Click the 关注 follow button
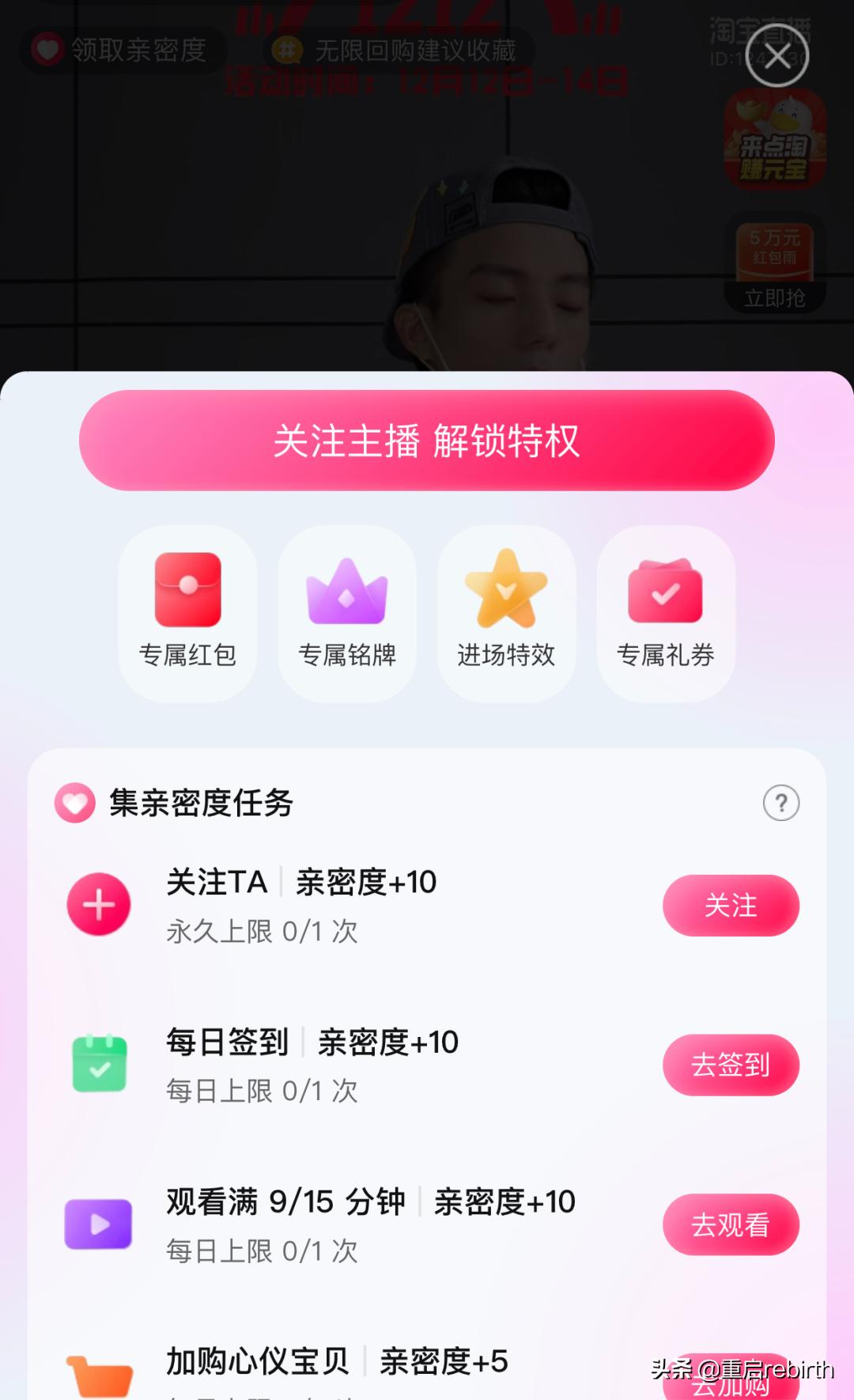The height and width of the screenshot is (1400, 854). point(730,906)
